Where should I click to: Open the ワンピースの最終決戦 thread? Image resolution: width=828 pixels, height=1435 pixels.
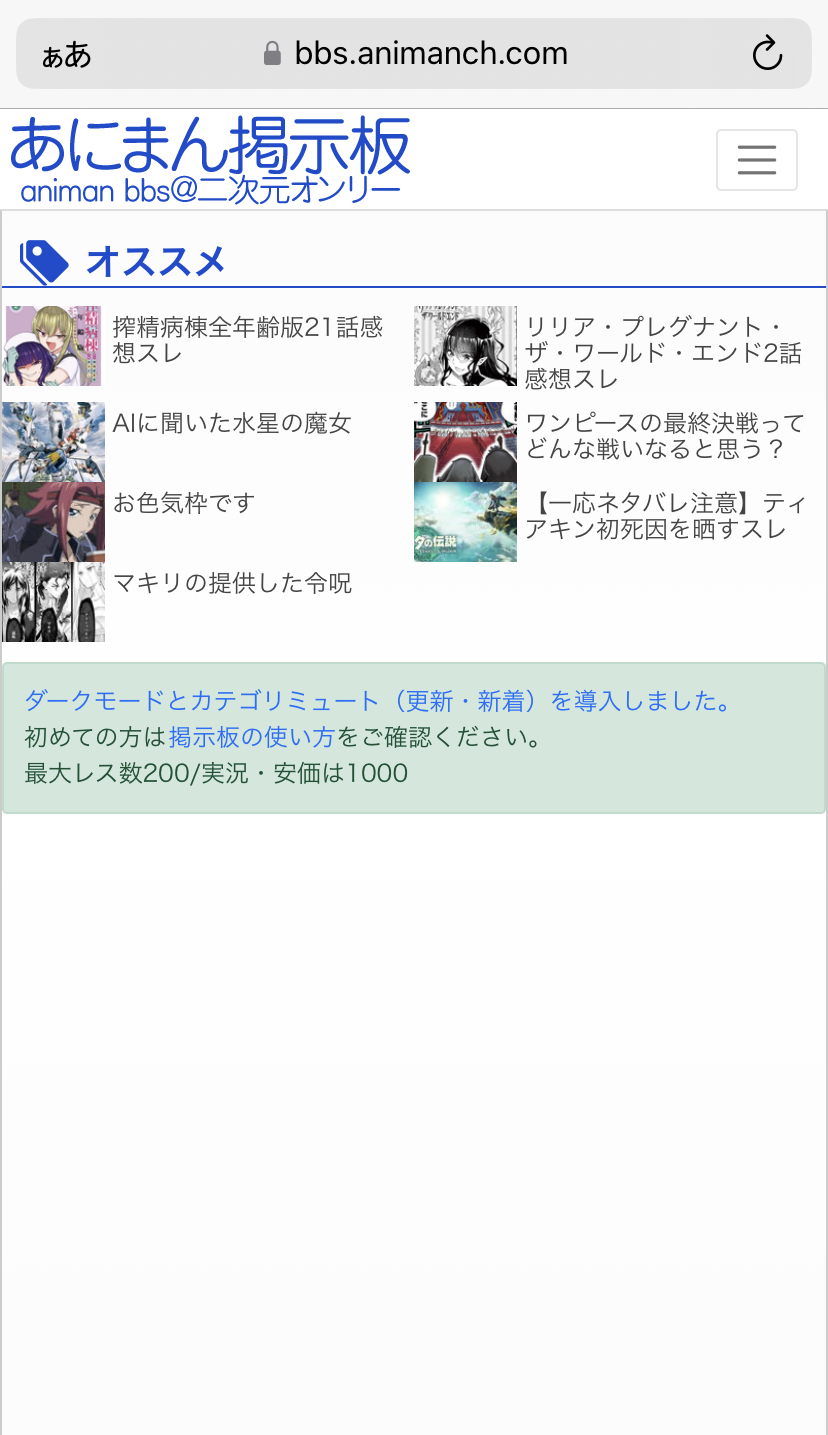pyautogui.click(x=664, y=436)
